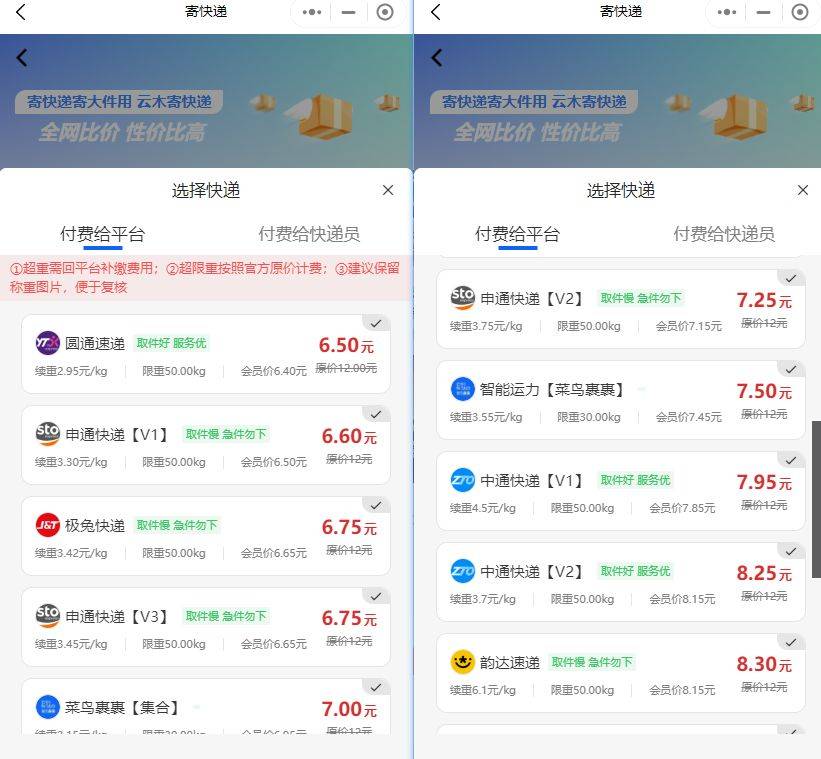The height and width of the screenshot is (759, 821).
Task: Pick 韵达速递 for 8.30元
Action: [x=620, y=673]
